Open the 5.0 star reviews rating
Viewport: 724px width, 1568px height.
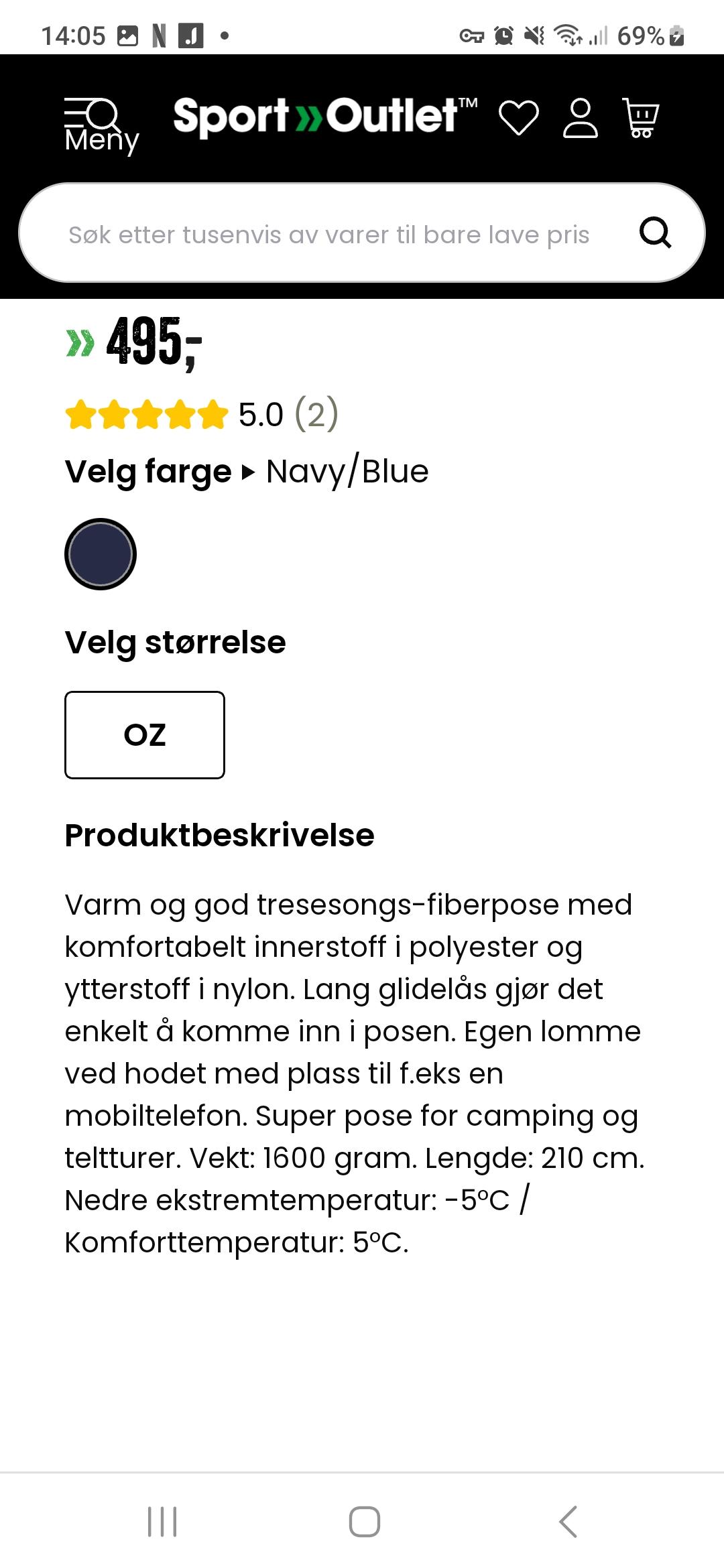(202, 414)
